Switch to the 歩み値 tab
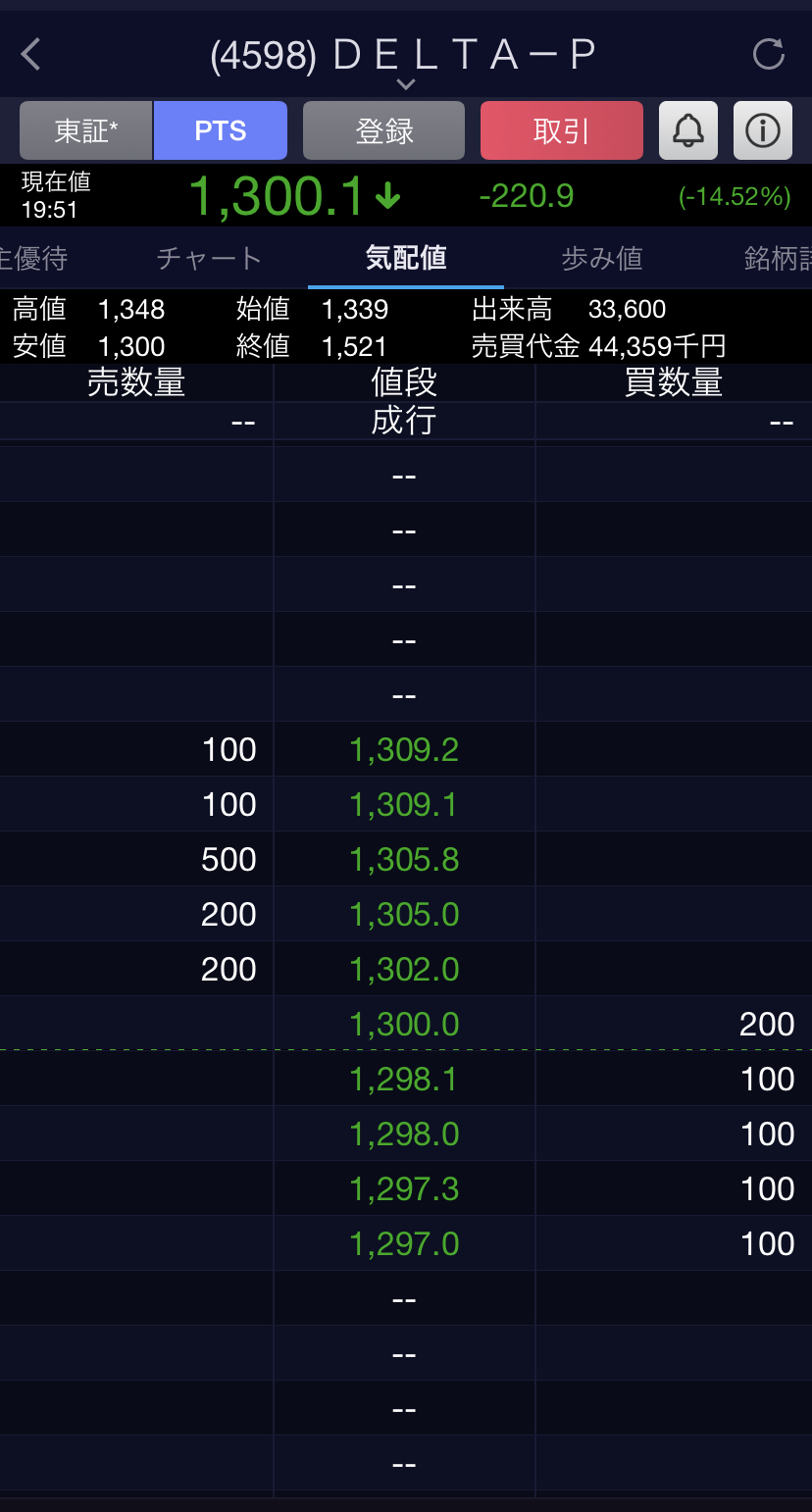812x1512 pixels. 601,258
